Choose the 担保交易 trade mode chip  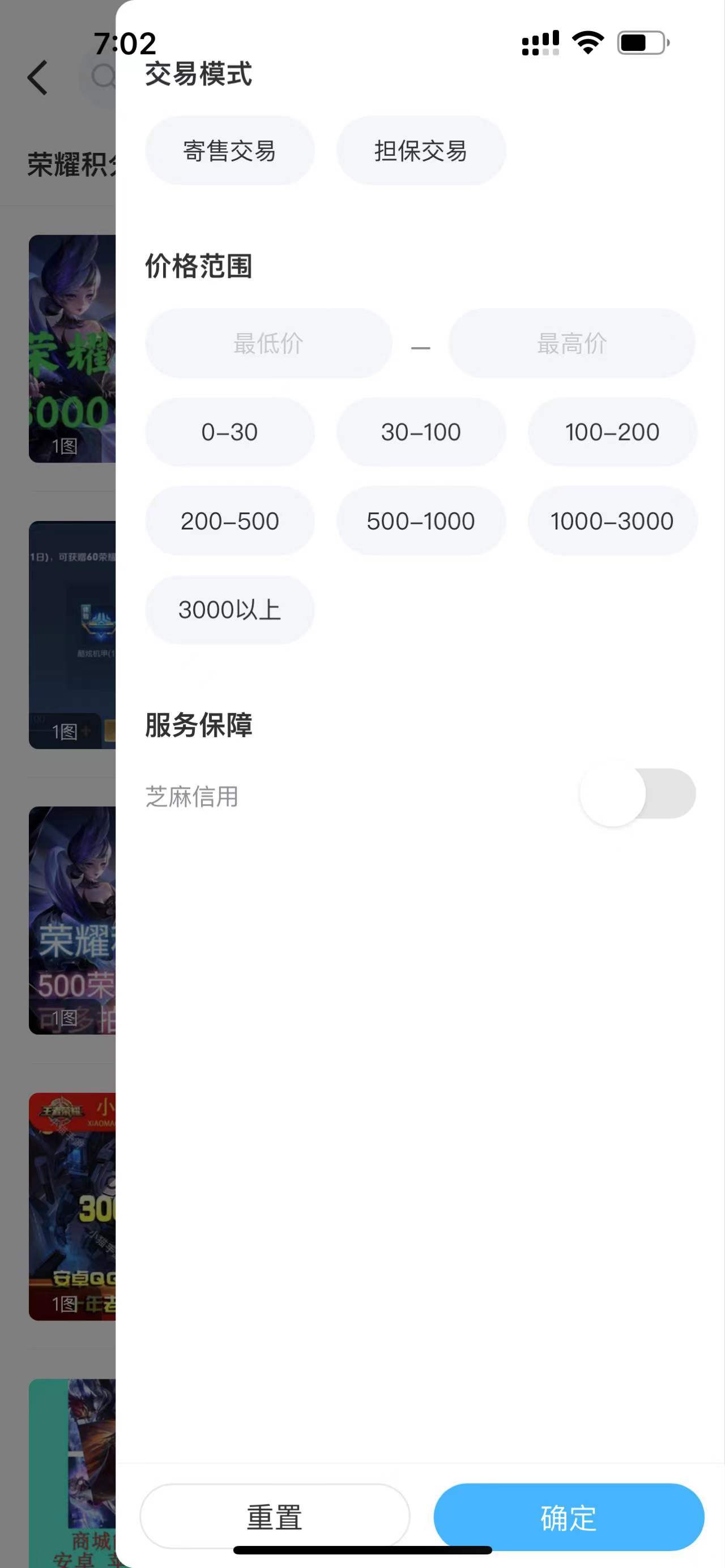421,151
